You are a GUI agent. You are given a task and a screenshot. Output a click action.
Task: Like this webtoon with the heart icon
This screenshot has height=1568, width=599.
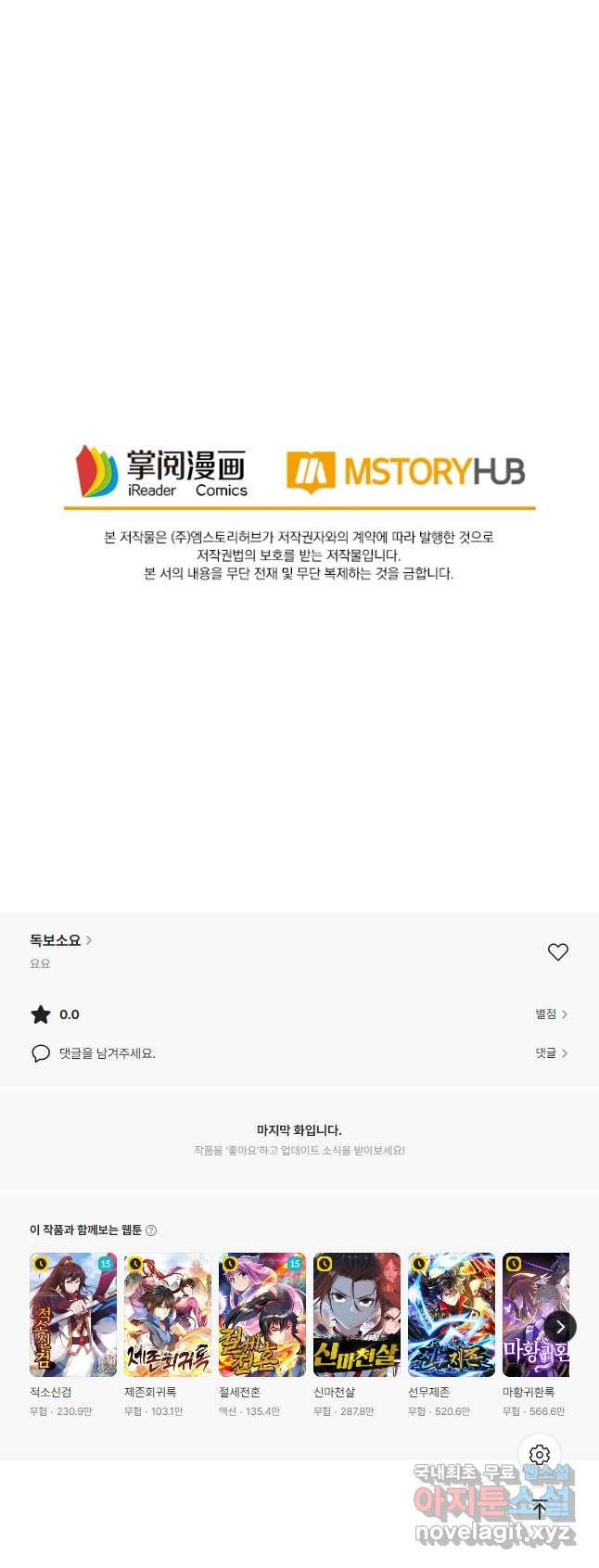point(557,952)
